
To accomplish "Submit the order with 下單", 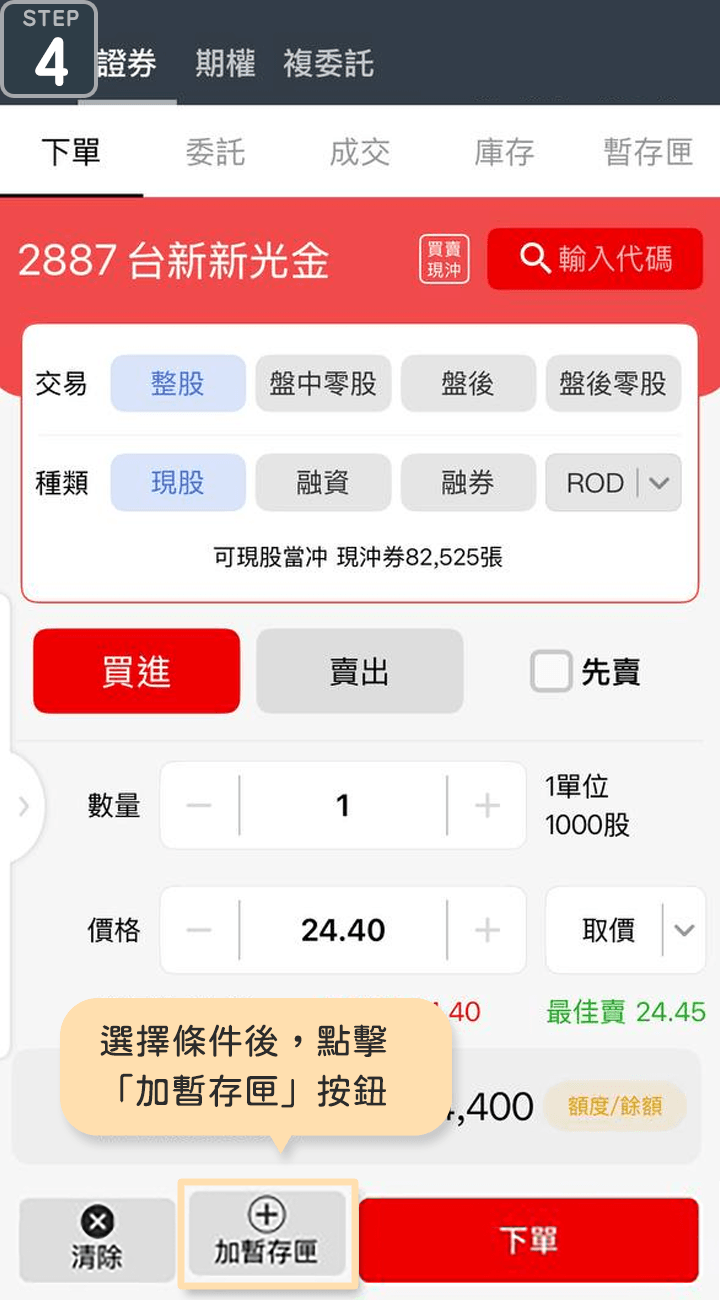I will point(528,1240).
